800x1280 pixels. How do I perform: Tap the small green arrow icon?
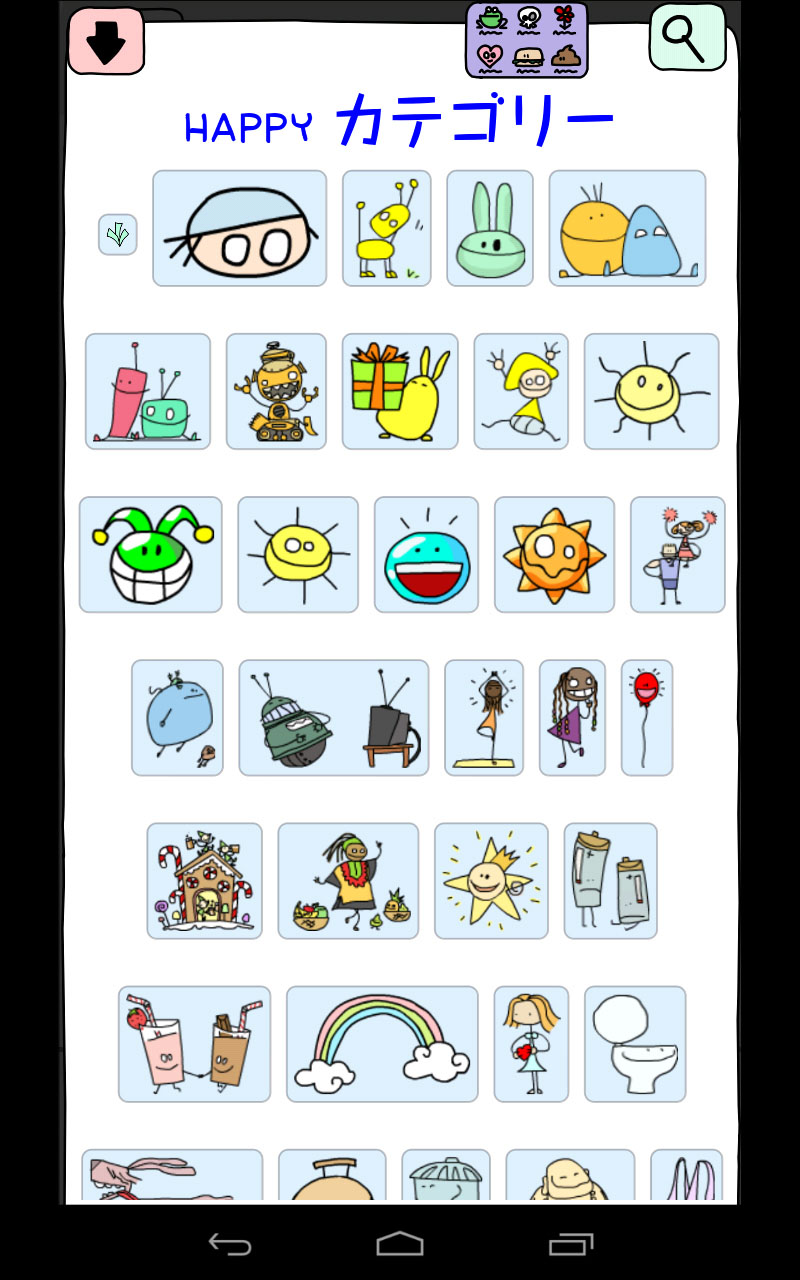[117, 235]
